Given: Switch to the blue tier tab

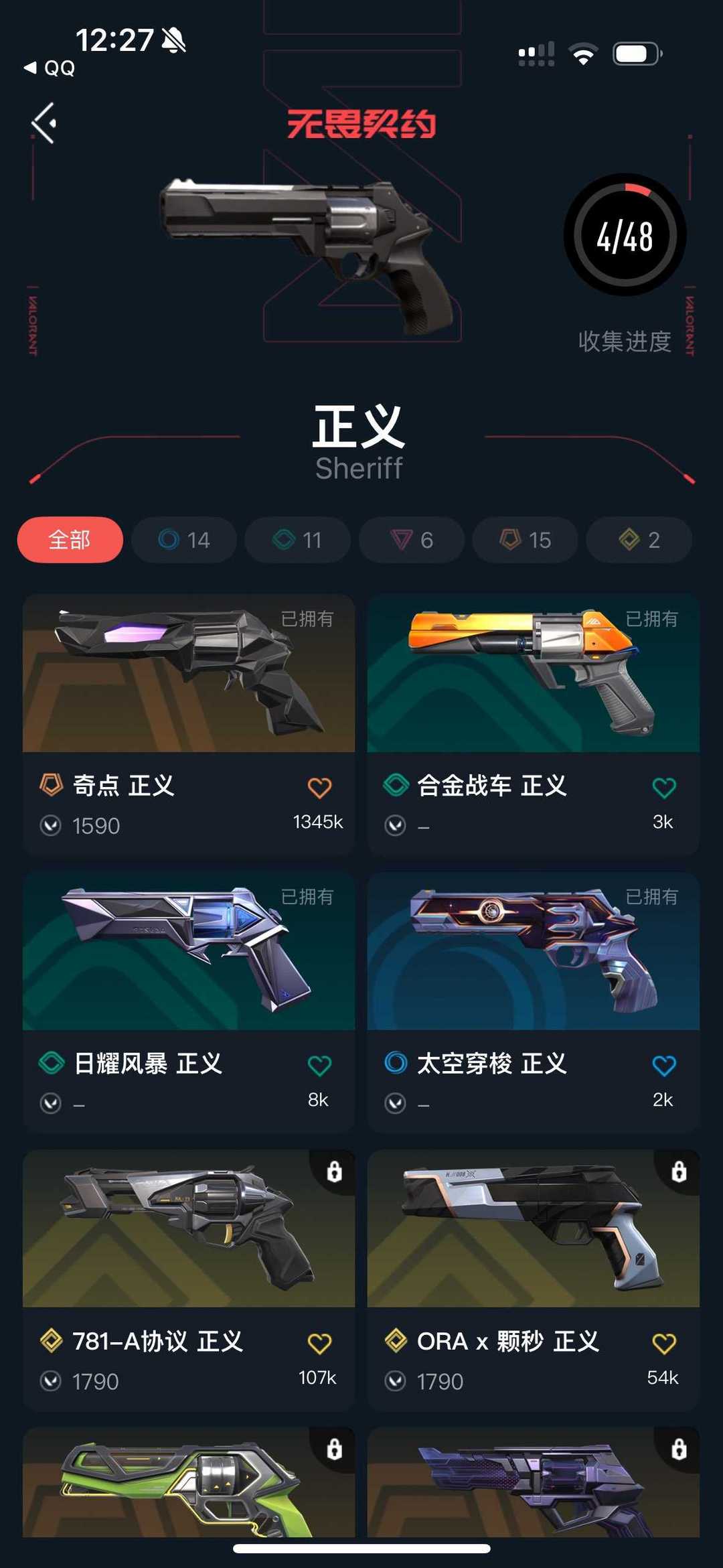Looking at the screenshot, I should [x=183, y=539].
